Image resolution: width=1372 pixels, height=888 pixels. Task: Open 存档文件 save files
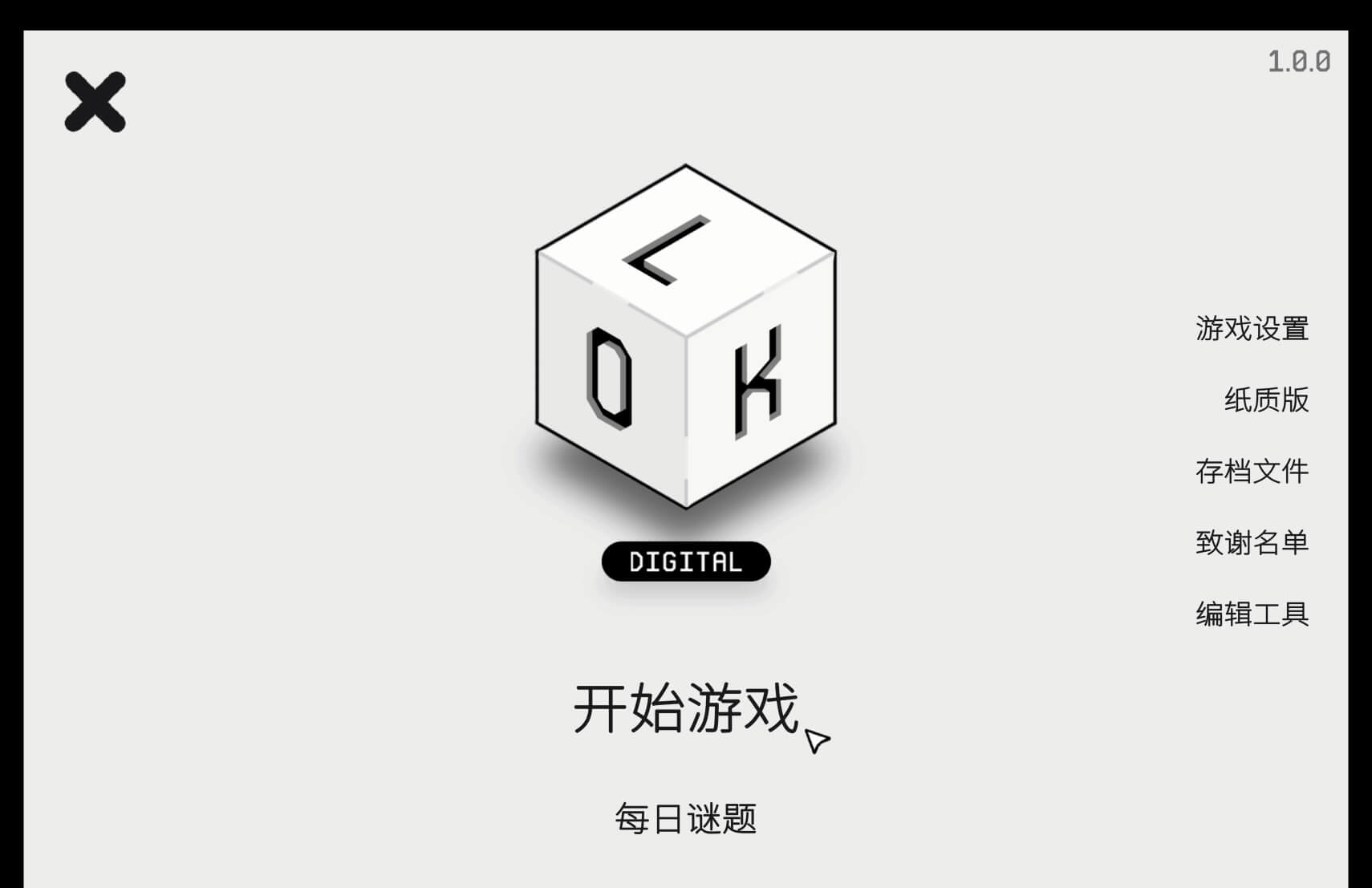pos(1252,471)
